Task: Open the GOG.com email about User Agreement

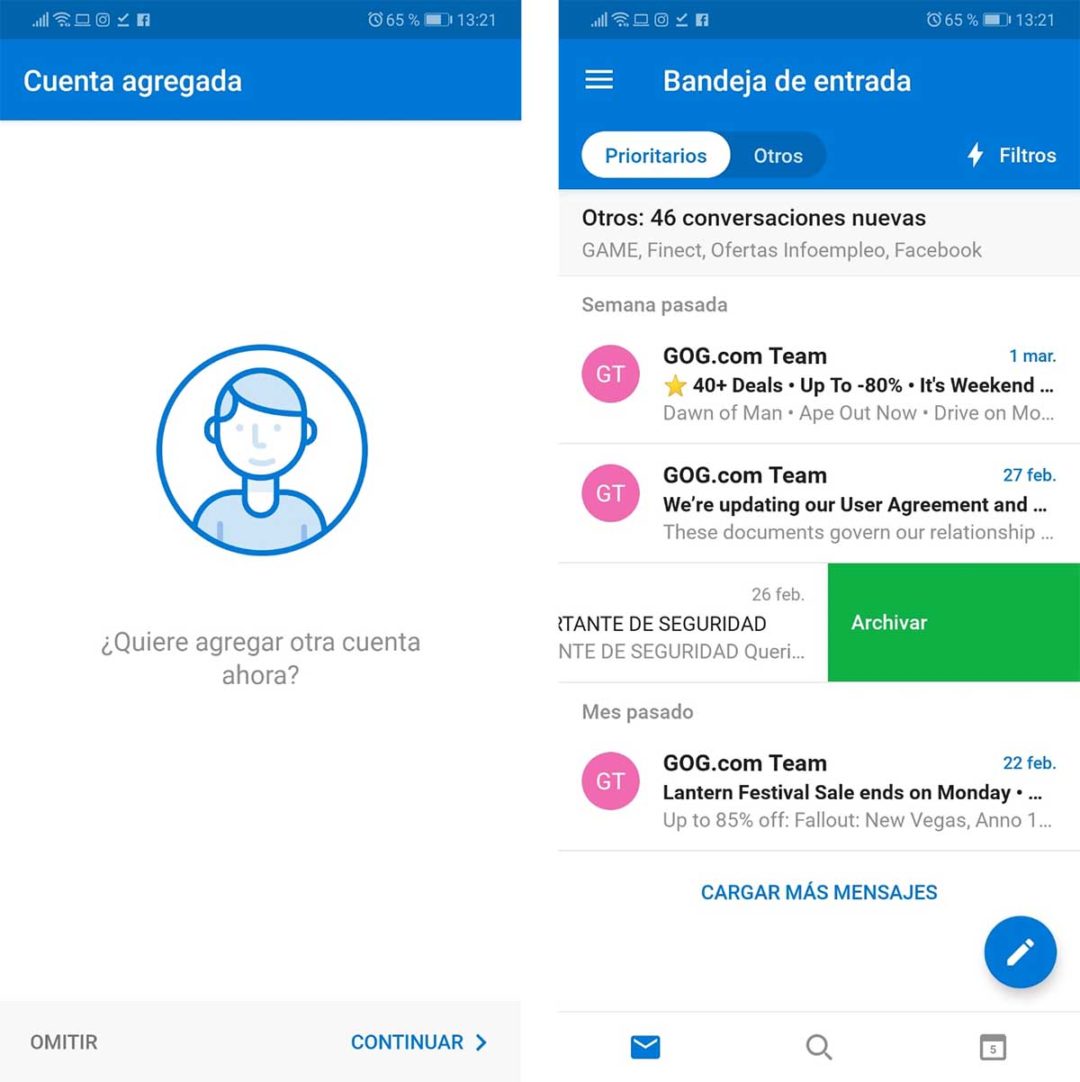Action: pos(818,503)
